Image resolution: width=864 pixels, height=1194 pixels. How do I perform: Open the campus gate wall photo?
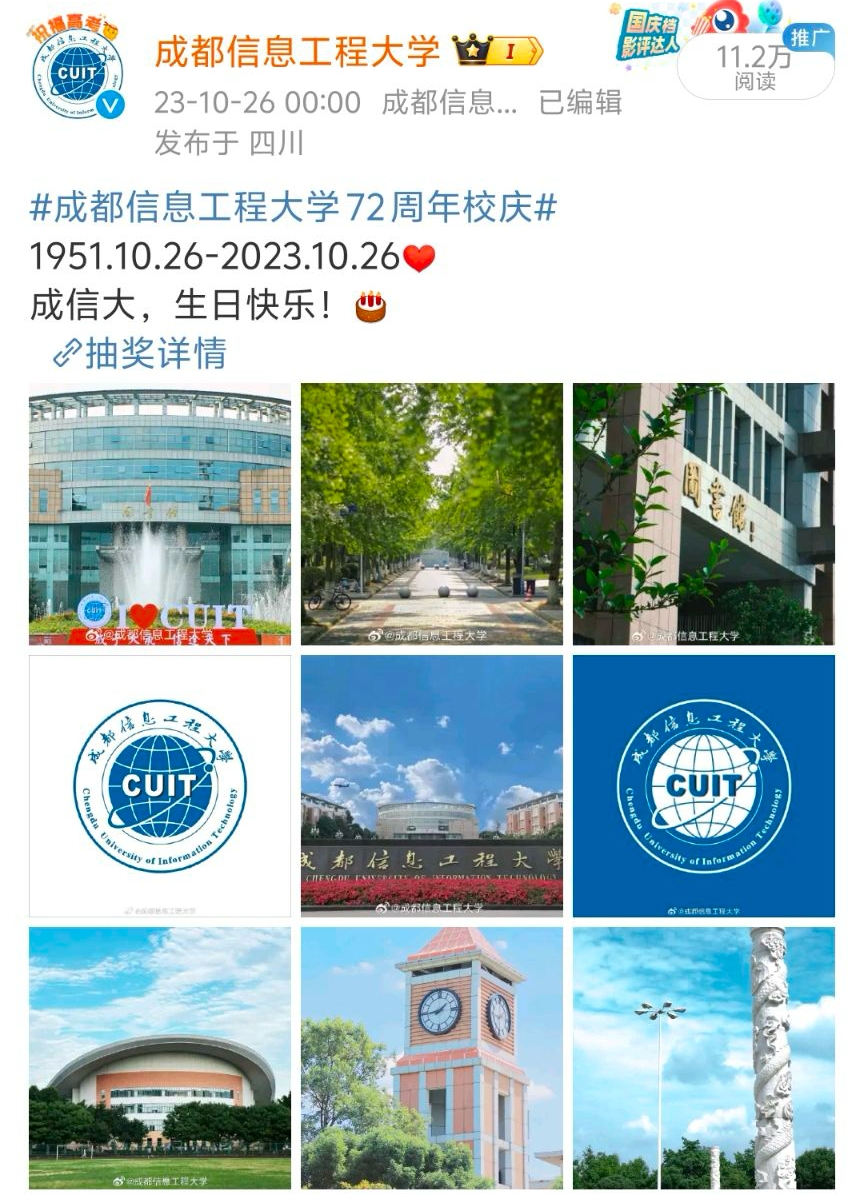click(x=432, y=786)
